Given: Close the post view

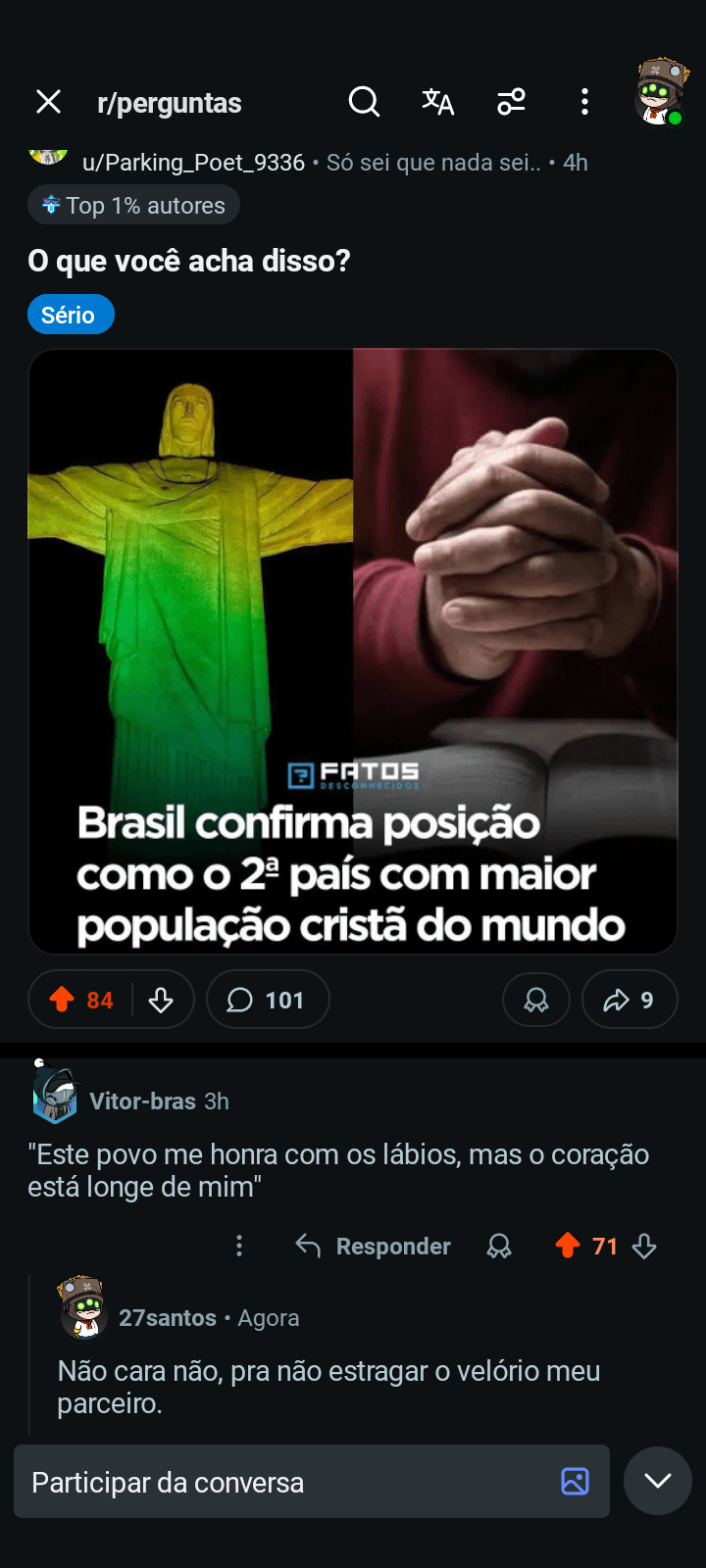Looking at the screenshot, I should (48, 102).
